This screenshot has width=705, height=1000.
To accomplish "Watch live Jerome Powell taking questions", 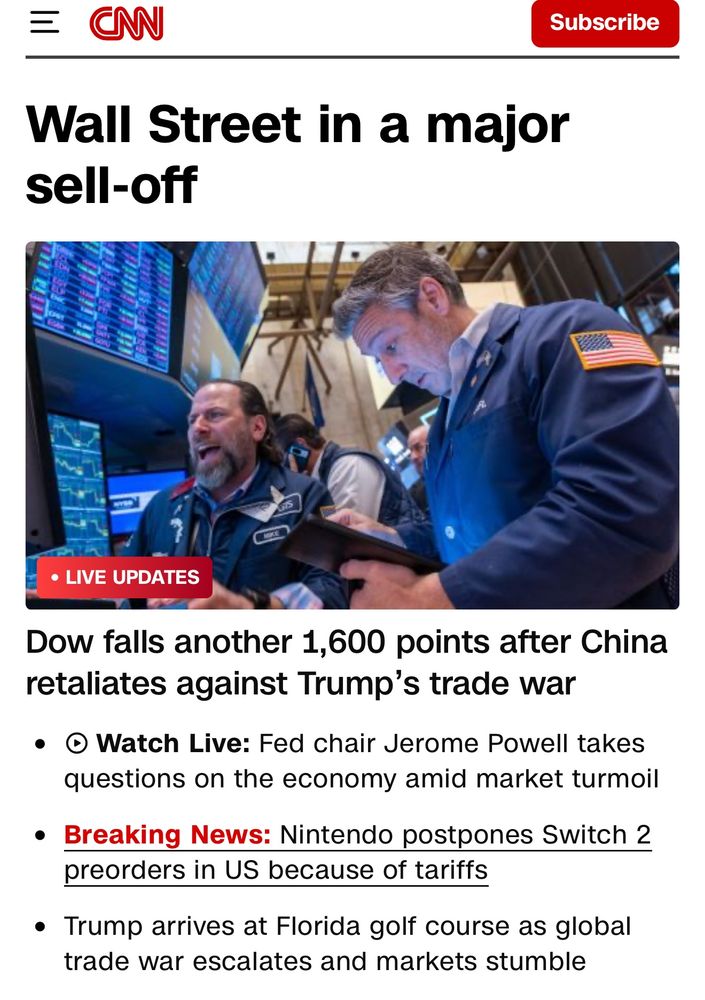I will [x=360, y=761].
